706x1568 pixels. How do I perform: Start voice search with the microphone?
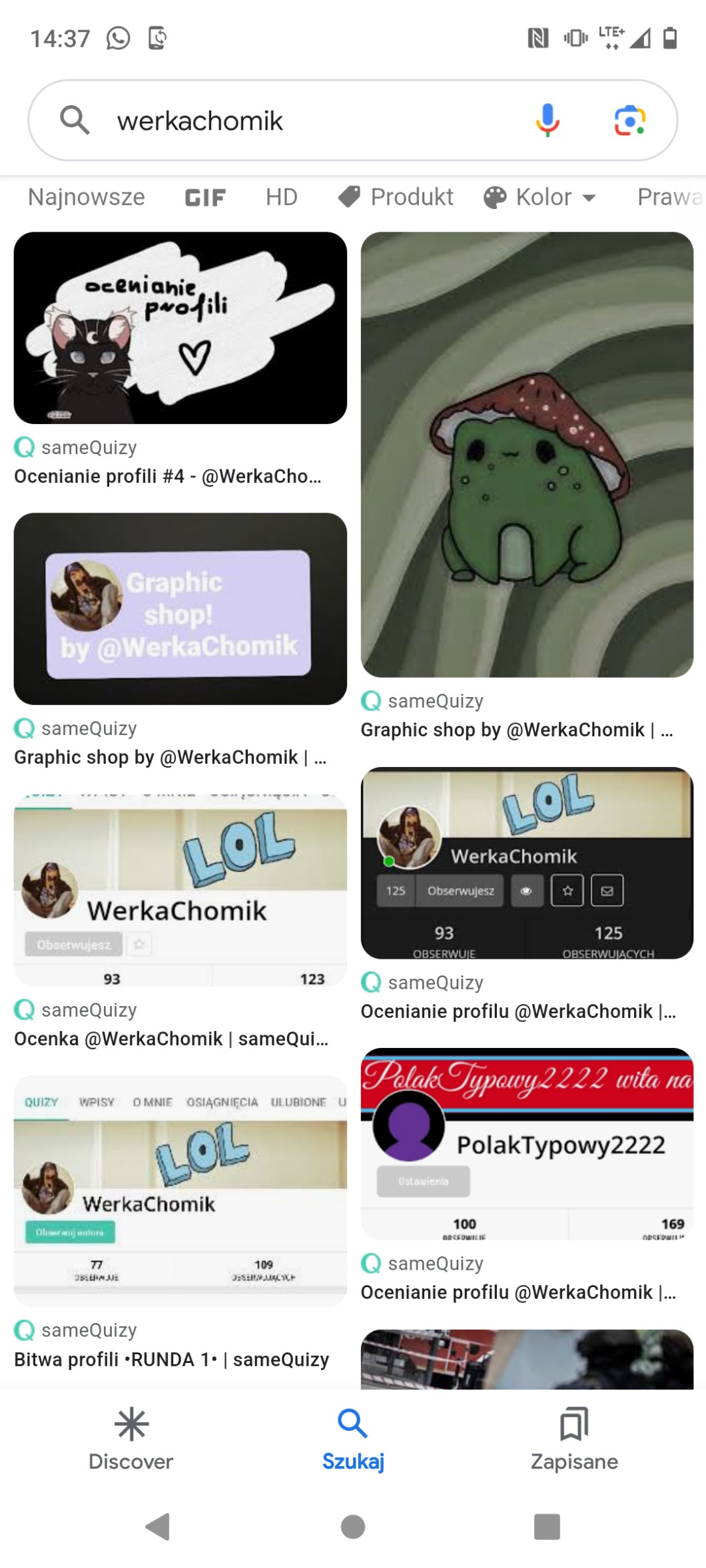pos(547,121)
